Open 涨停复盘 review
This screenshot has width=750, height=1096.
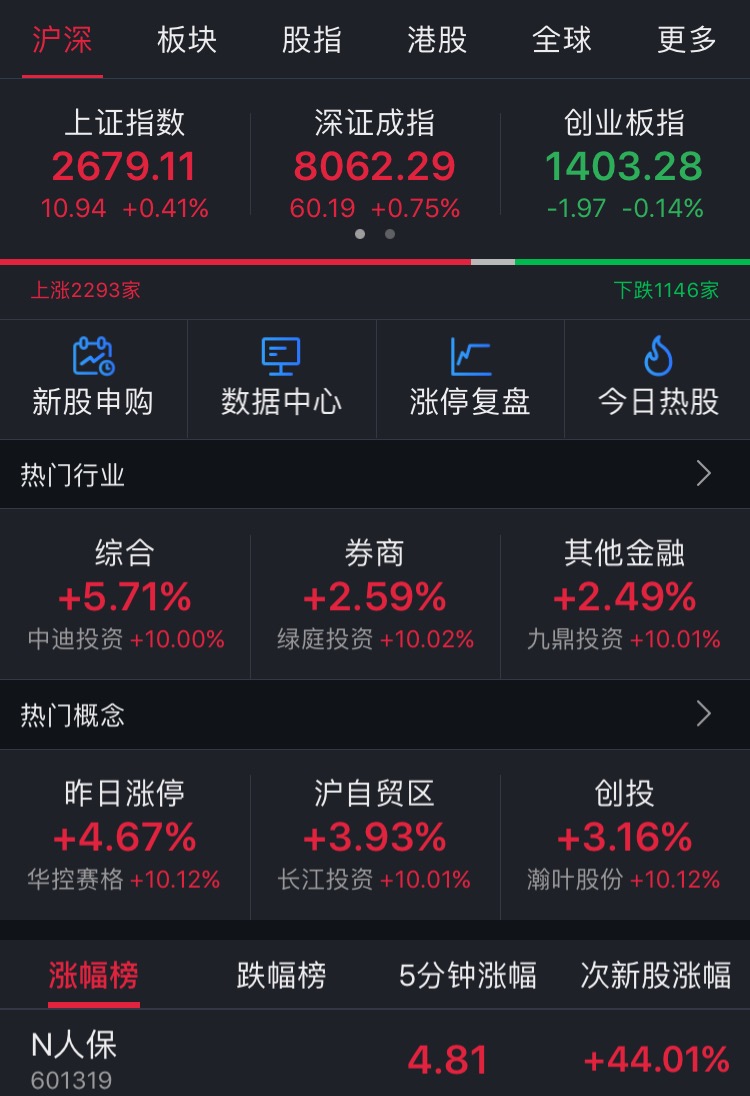pos(470,379)
